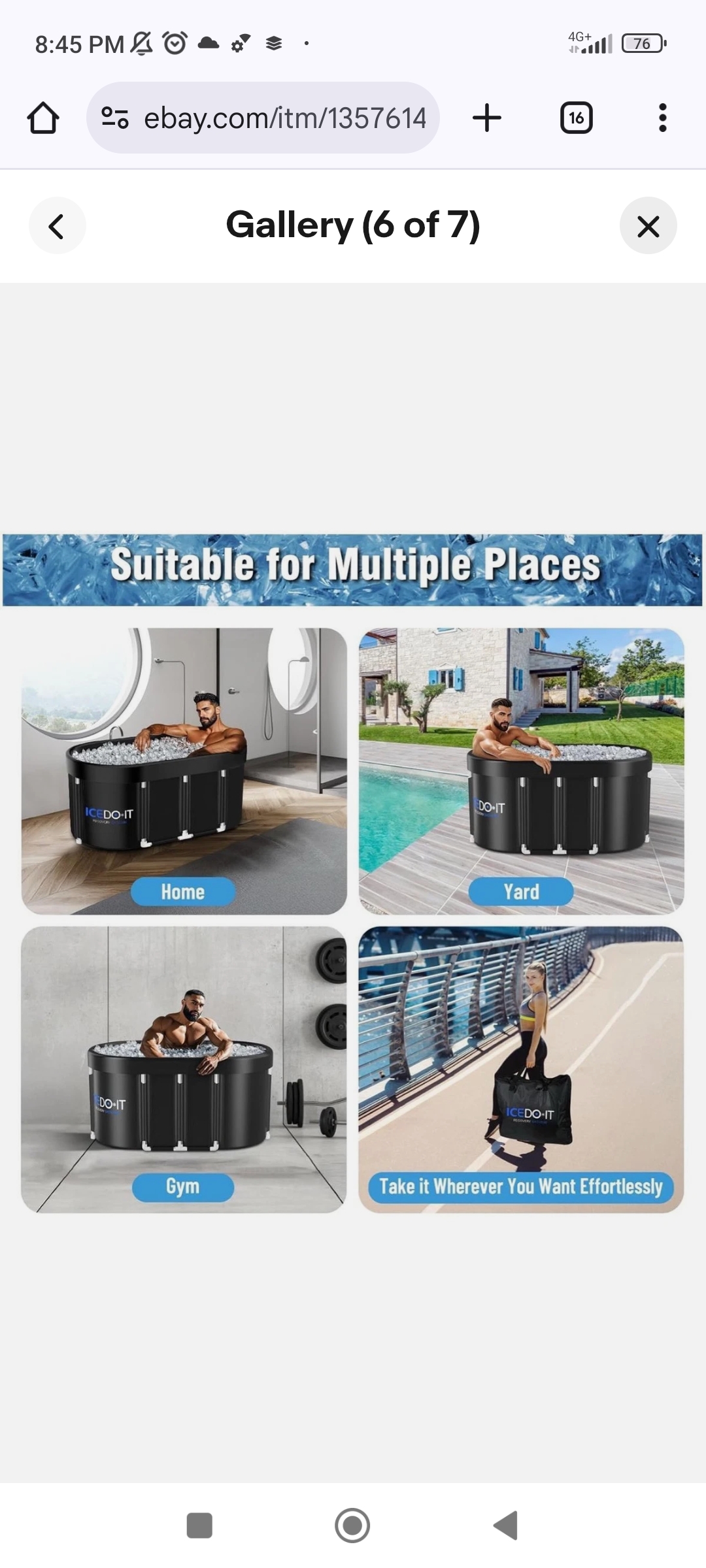Close the gallery with the X button
Image resolution: width=706 pixels, height=1568 pixels.
(x=648, y=226)
